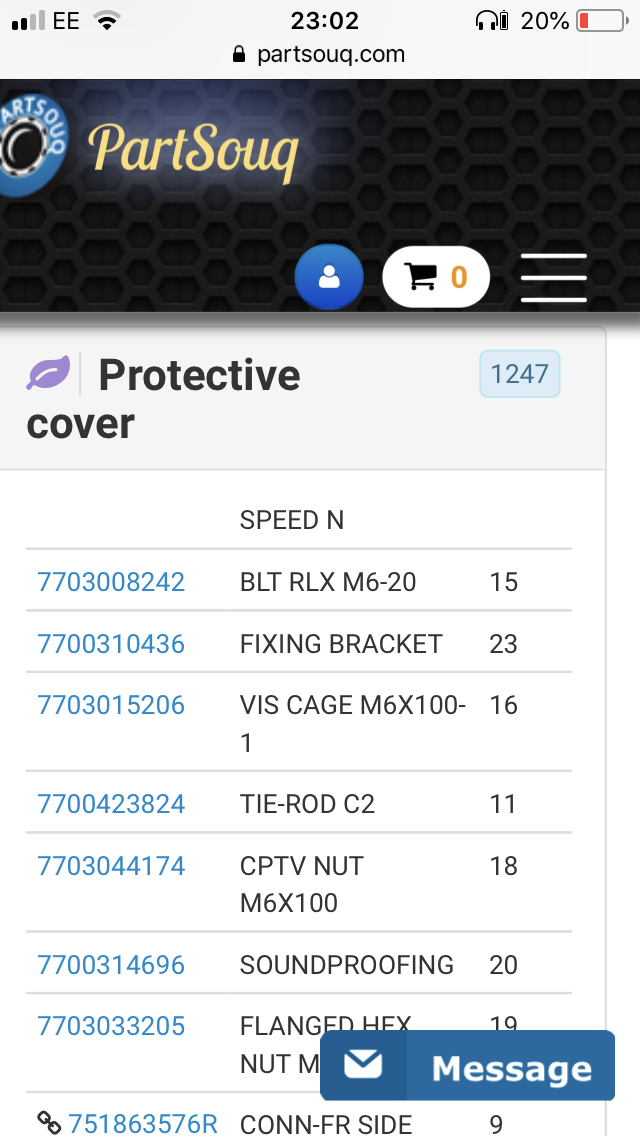View part 7700423824 for TIE-ROD C2
The height and width of the screenshot is (1136, 640).
point(111,804)
